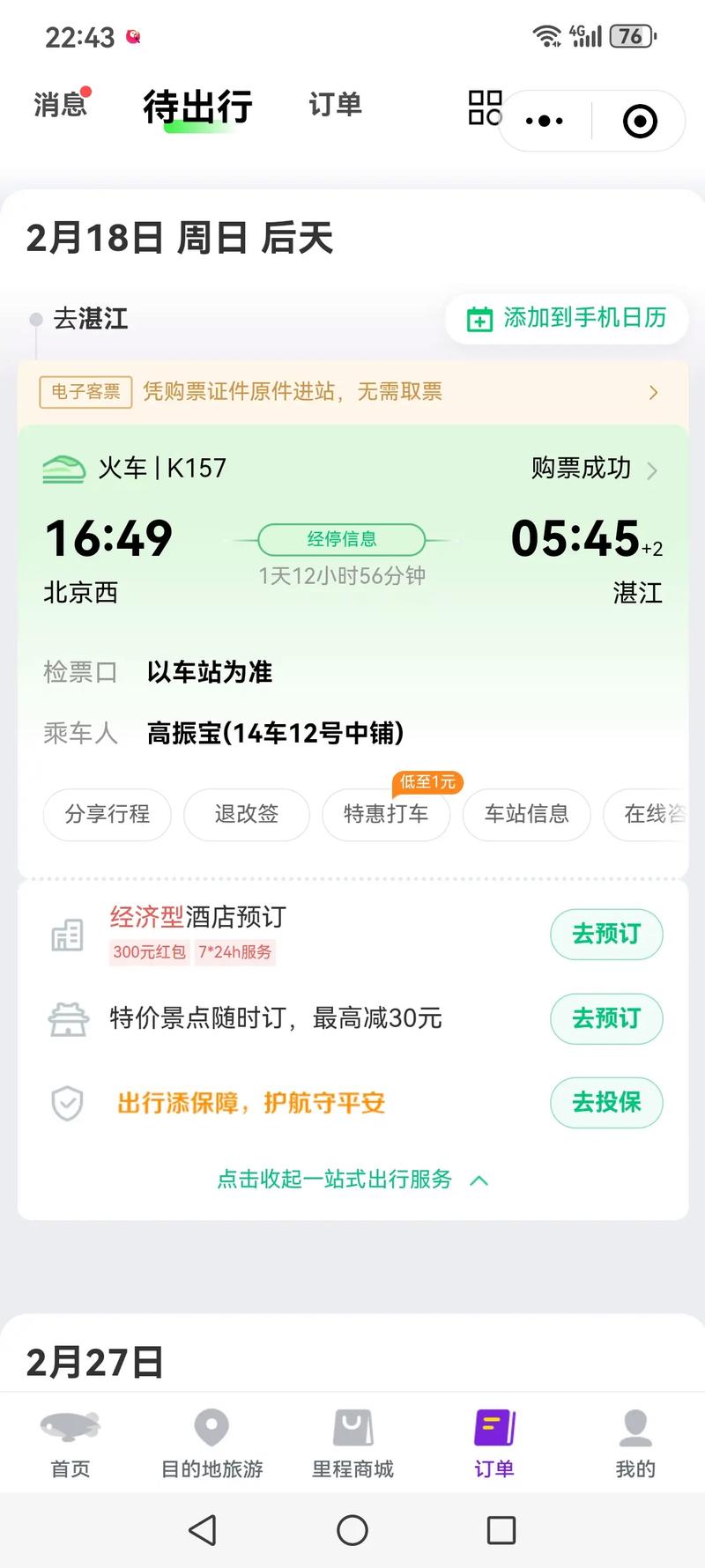Switch to the 待出行 tab
This screenshot has height=1568, width=705.
197,104
